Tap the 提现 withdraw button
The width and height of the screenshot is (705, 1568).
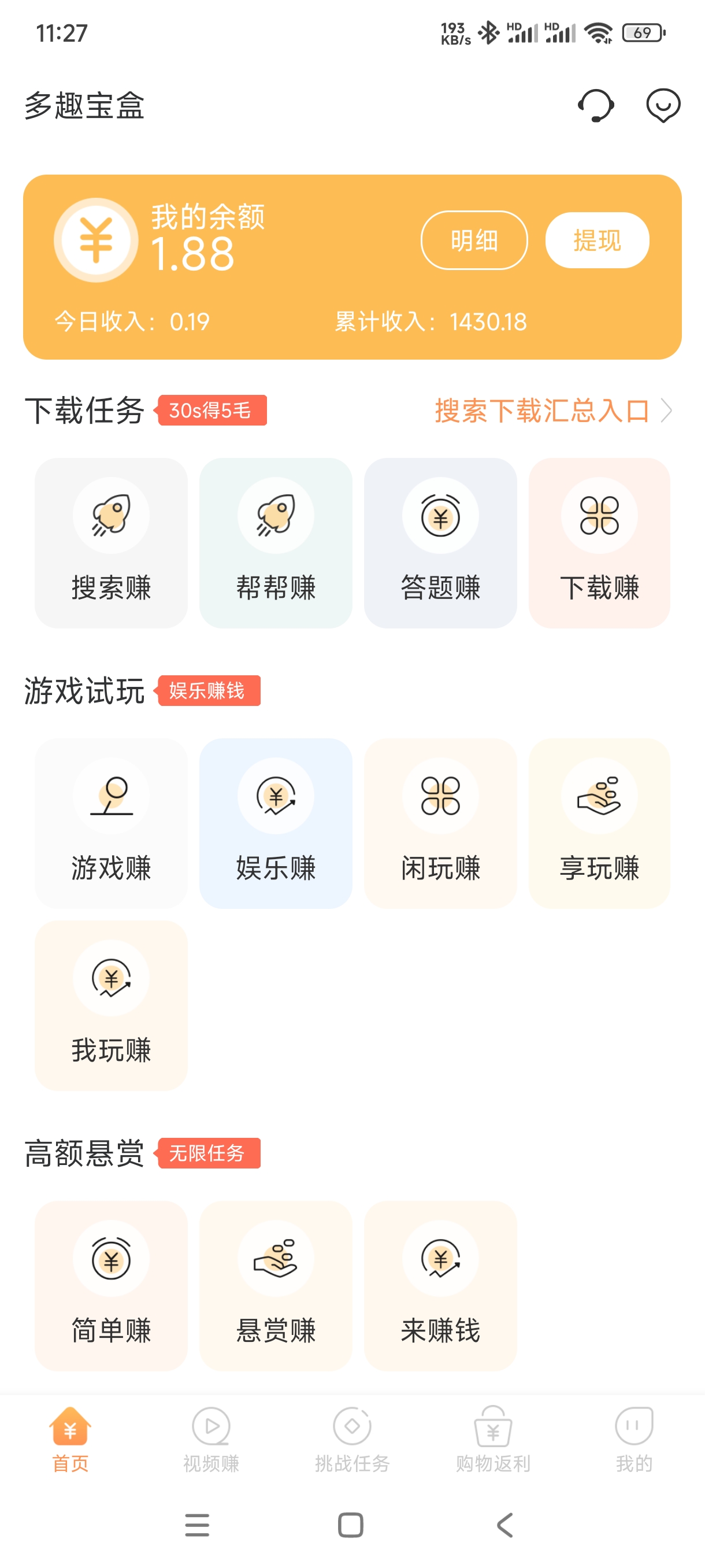pyautogui.click(x=597, y=241)
